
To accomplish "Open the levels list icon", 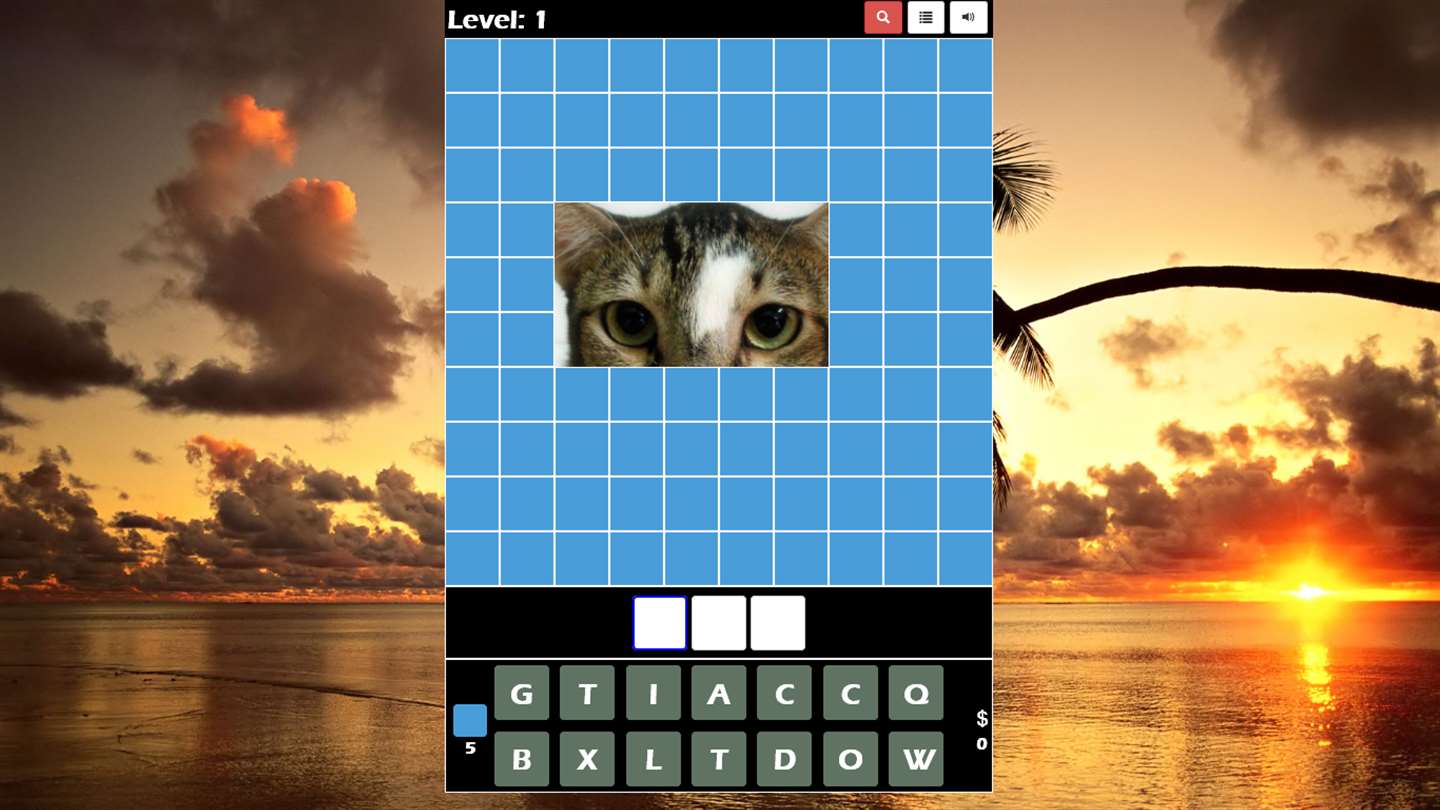I will [x=926, y=18].
